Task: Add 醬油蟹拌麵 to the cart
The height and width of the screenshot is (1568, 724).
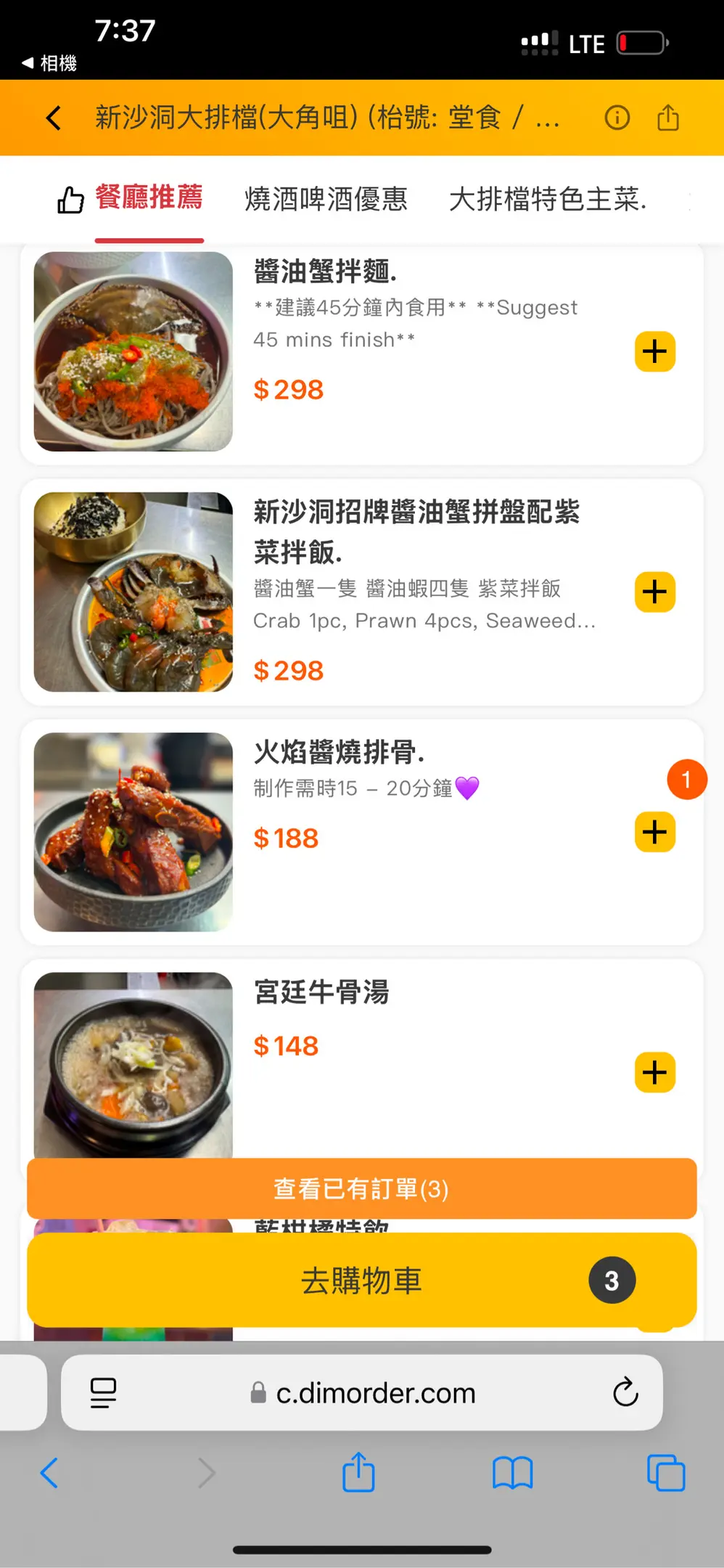Action: pyautogui.click(x=654, y=352)
